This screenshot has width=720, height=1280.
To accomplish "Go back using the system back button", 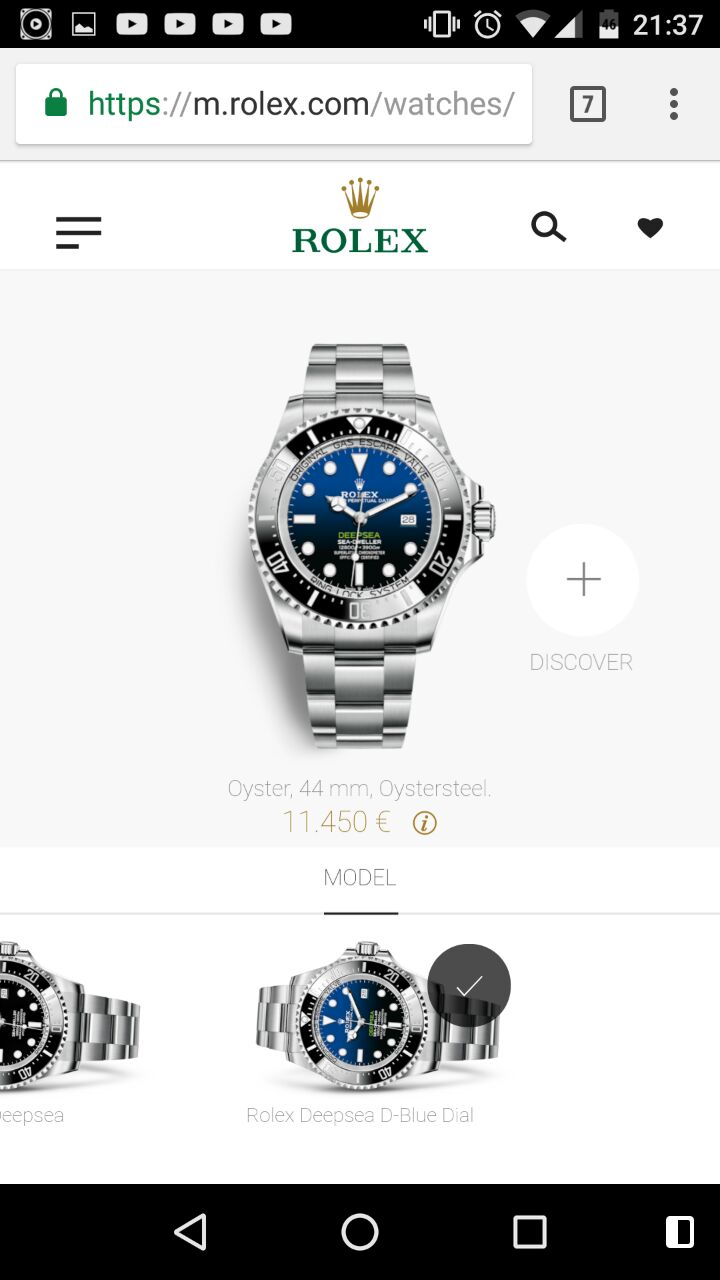I will click(x=190, y=1232).
